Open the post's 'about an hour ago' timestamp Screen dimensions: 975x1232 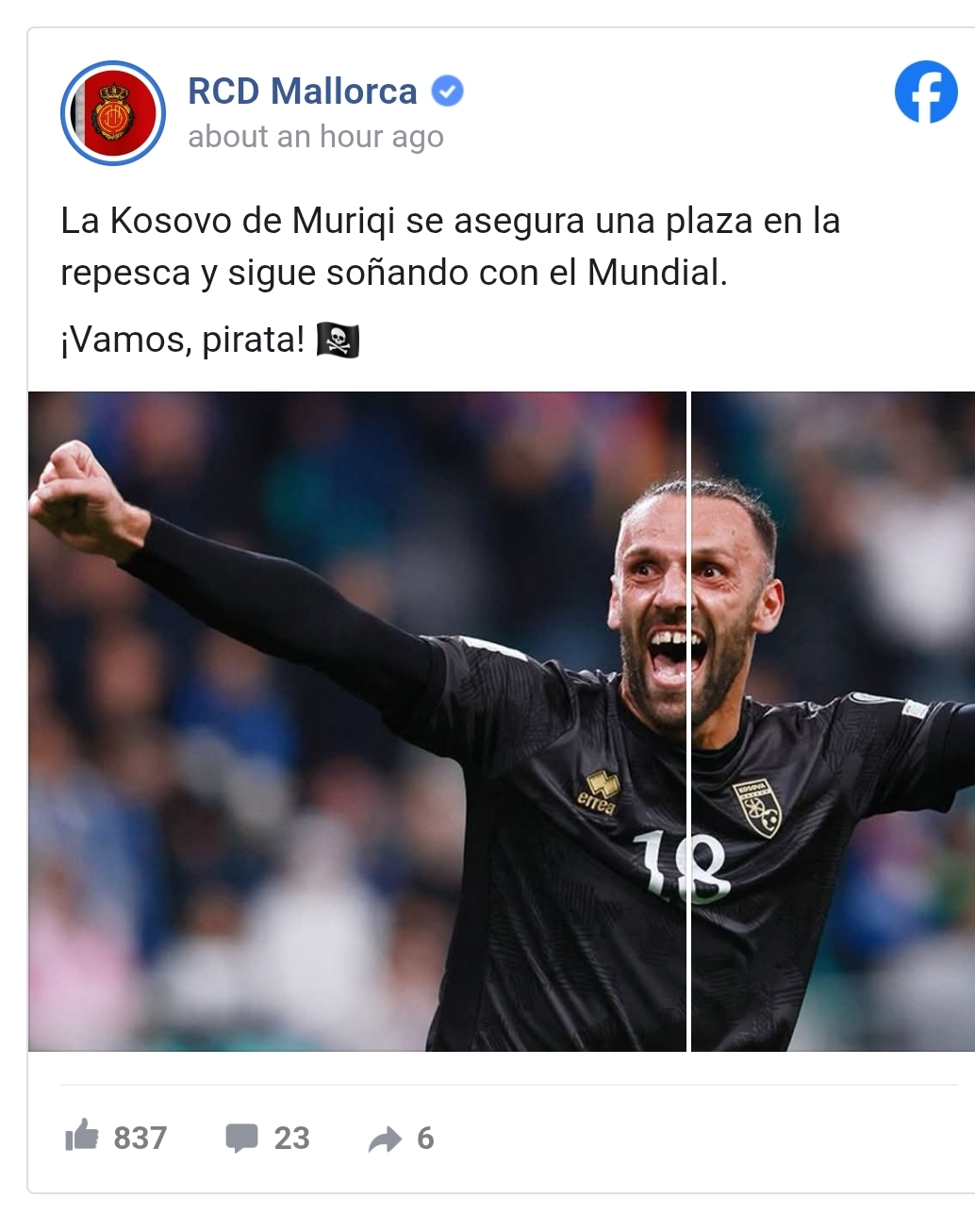click(x=315, y=137)
